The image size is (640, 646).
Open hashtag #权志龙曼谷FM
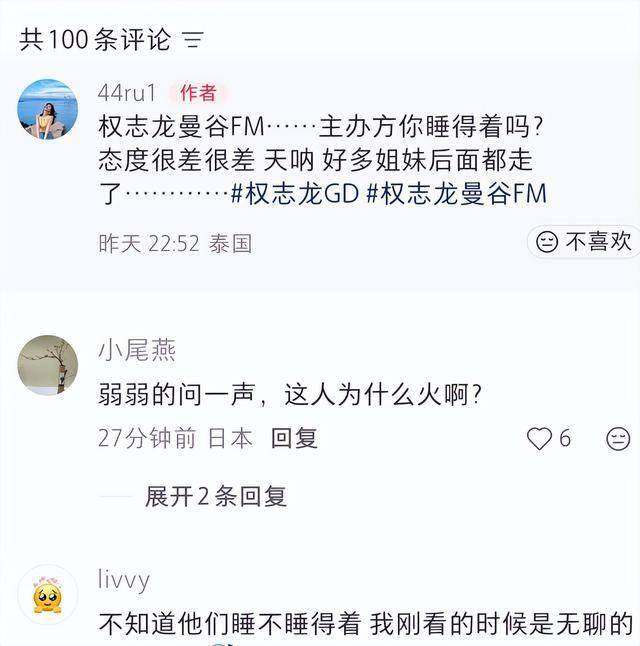click(x=457, y=194)
